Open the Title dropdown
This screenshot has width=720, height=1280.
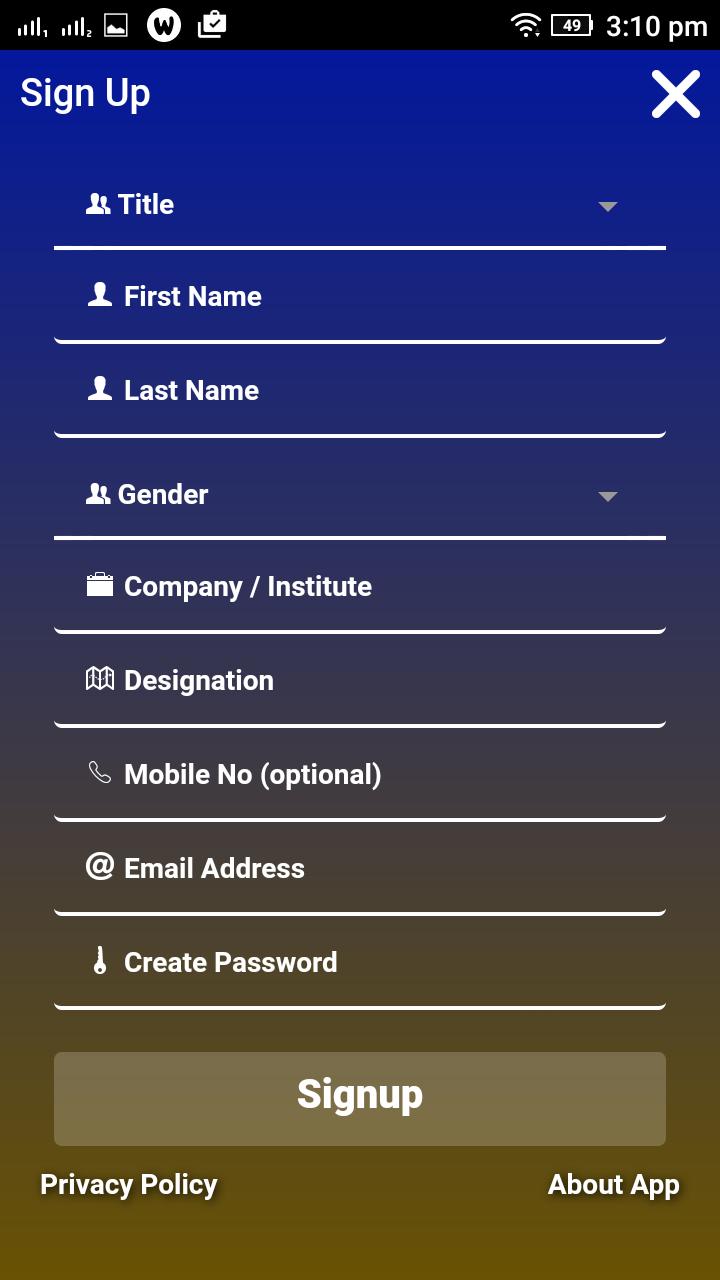click(360, 206)
